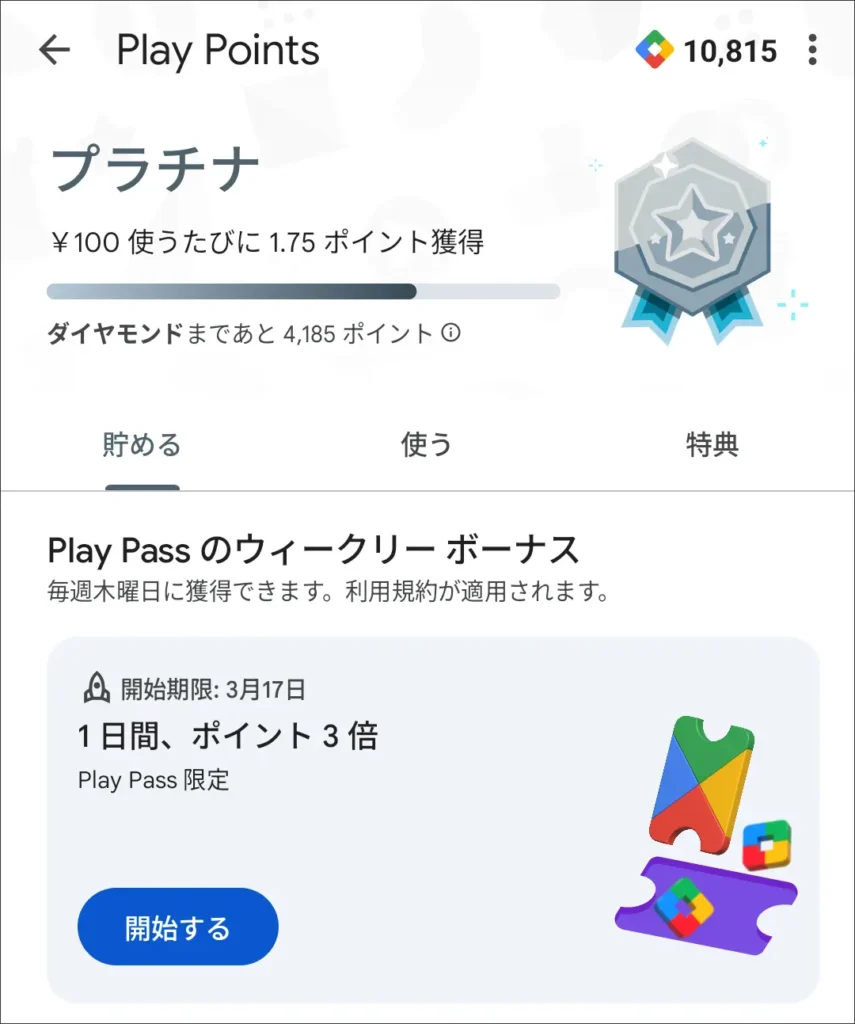
Task: Switch to the 貯める tab
Action: pyautogui.click(x=142, y=445)
